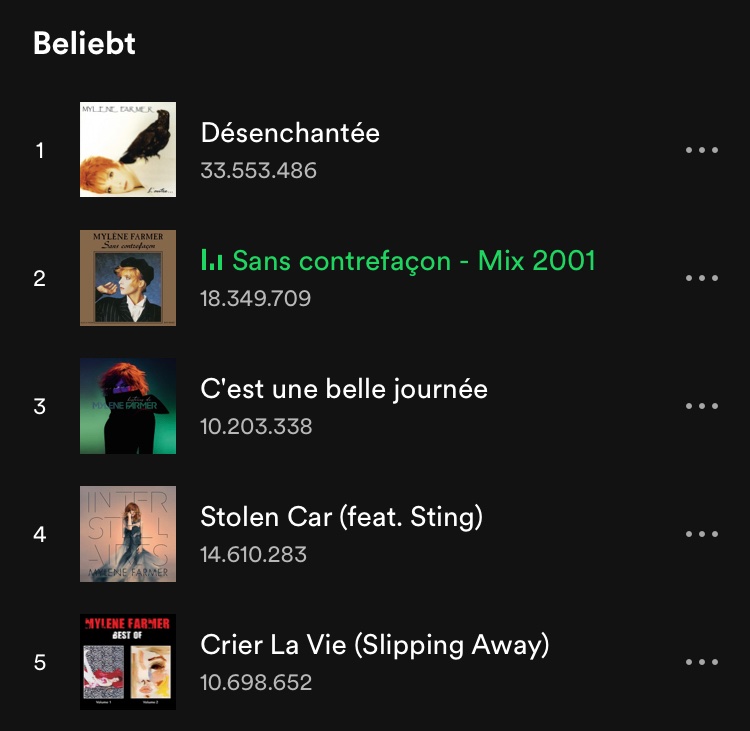The width and height of the screenshot is (750, 731).
Task: Play the song Désenchantée
Action: coord(290,133)
